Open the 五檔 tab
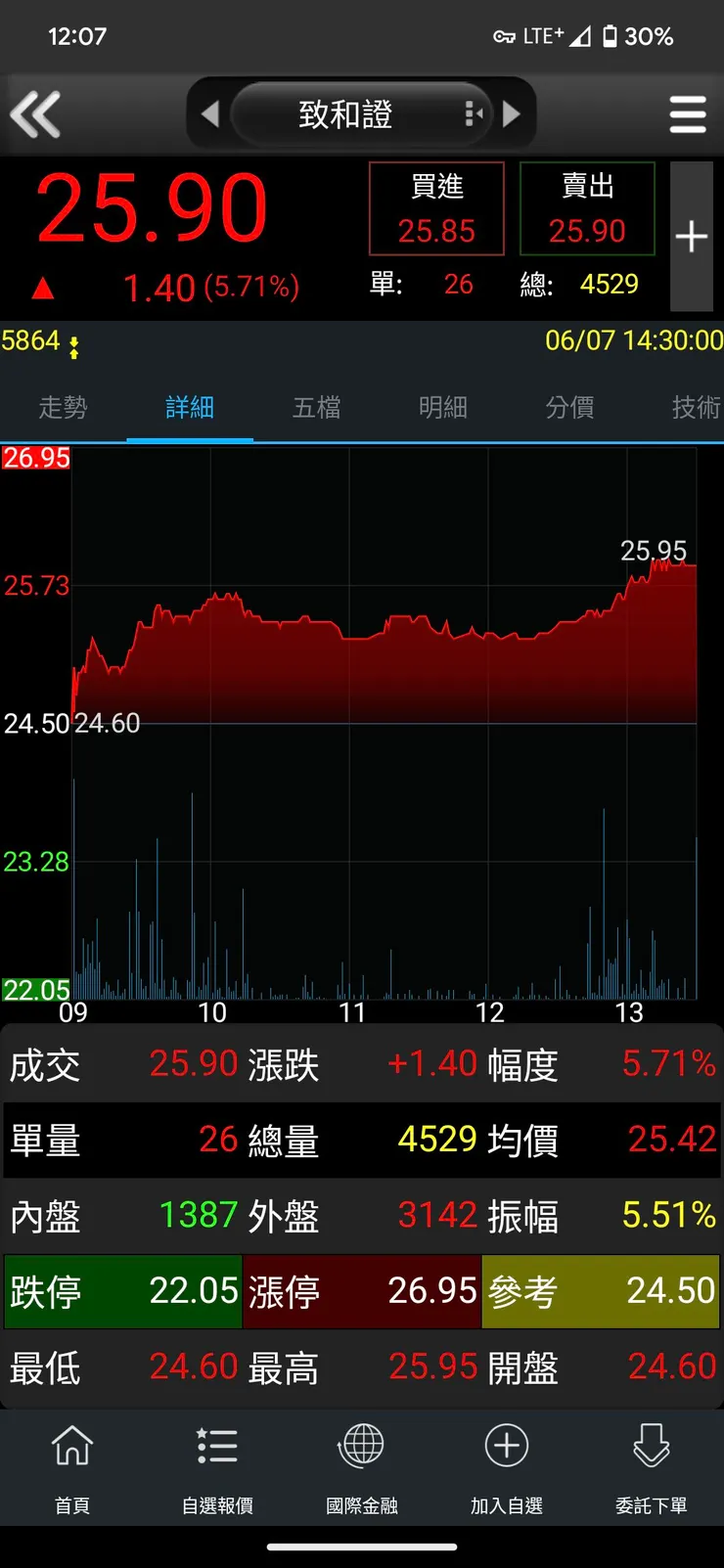The height and width of the screenshot is (1568, 724). (317, 407)
